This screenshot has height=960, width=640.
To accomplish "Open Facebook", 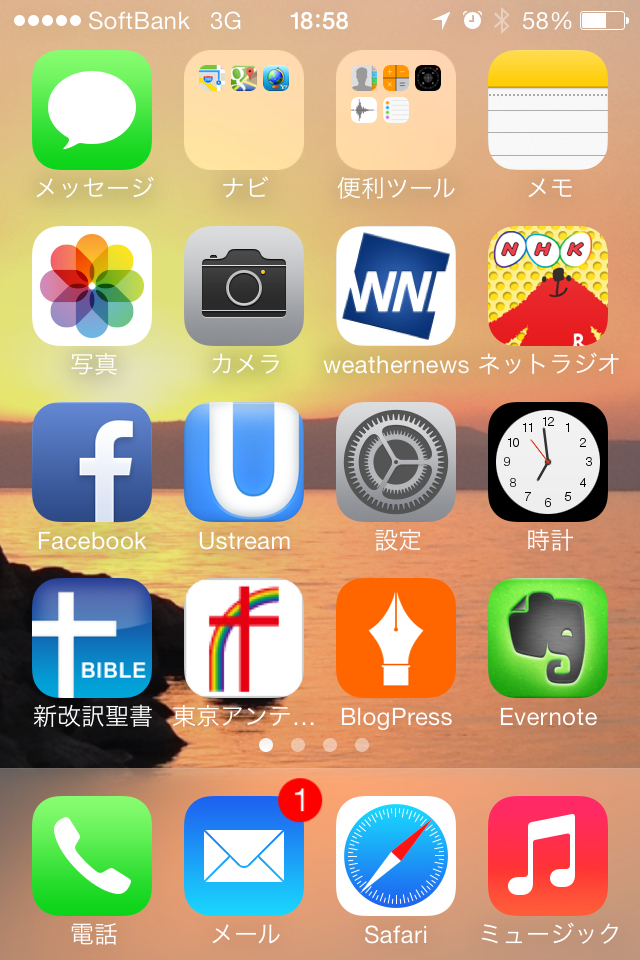I will coord(92,462).
